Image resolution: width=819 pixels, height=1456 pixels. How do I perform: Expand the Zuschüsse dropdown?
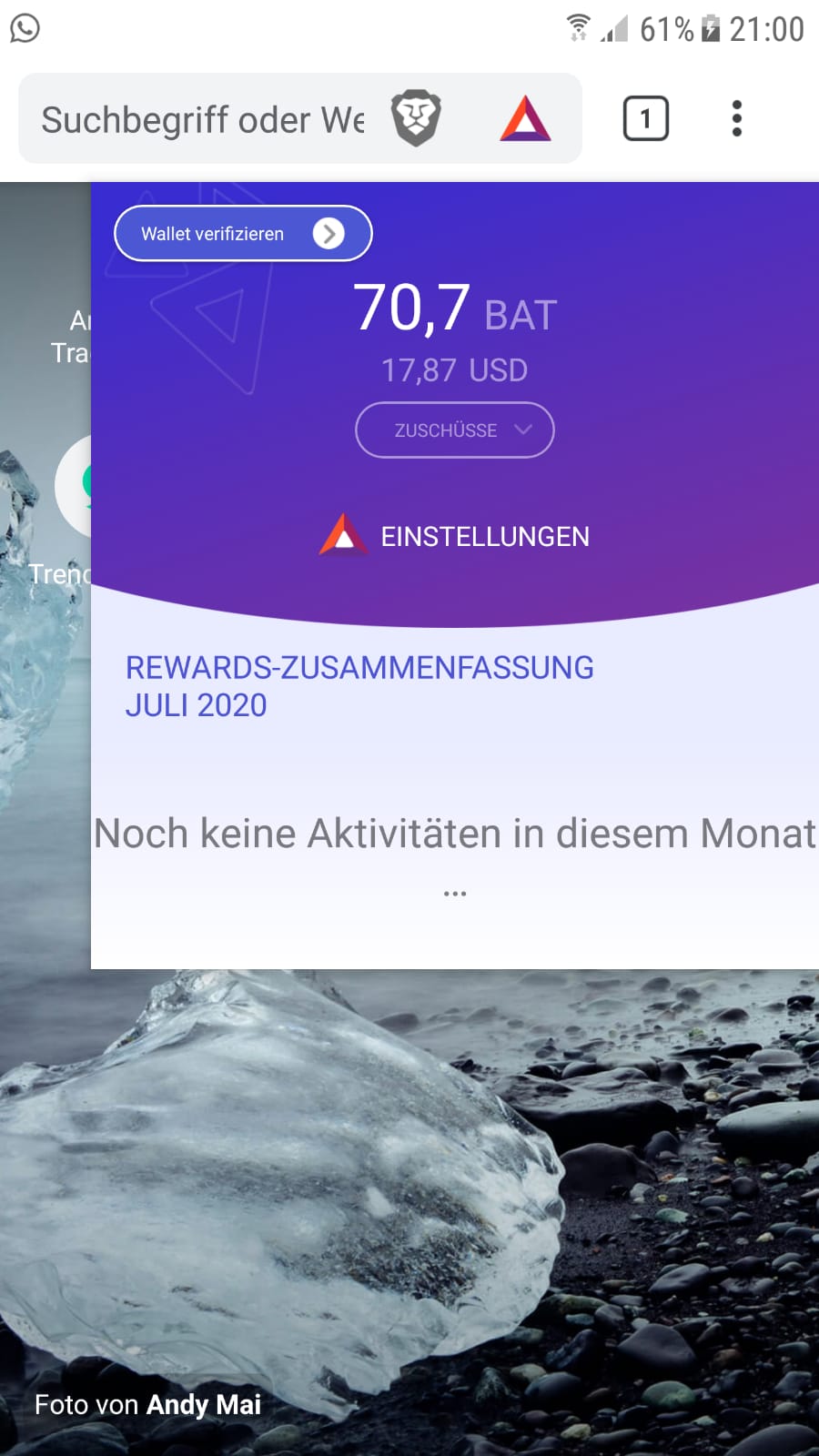455,430
